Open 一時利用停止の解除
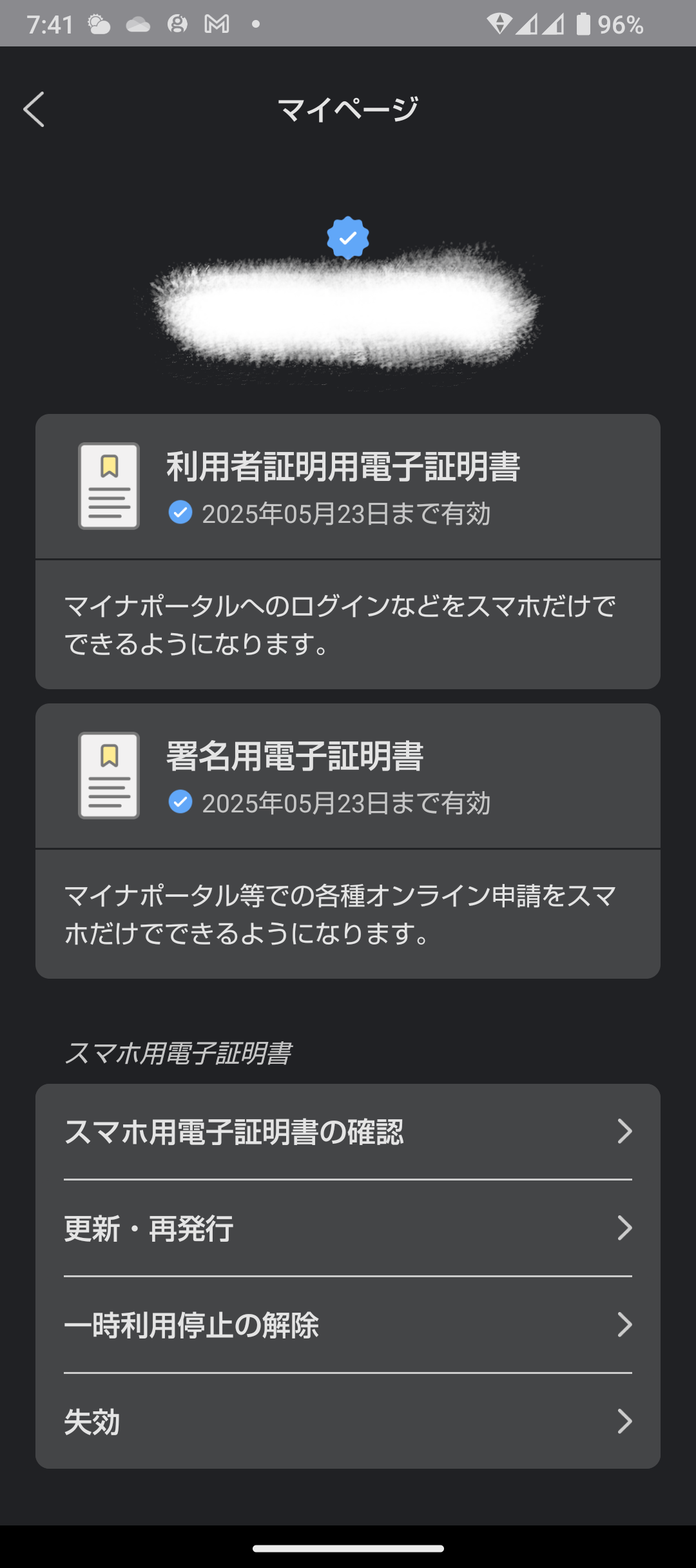 (x=348, y=1325)
